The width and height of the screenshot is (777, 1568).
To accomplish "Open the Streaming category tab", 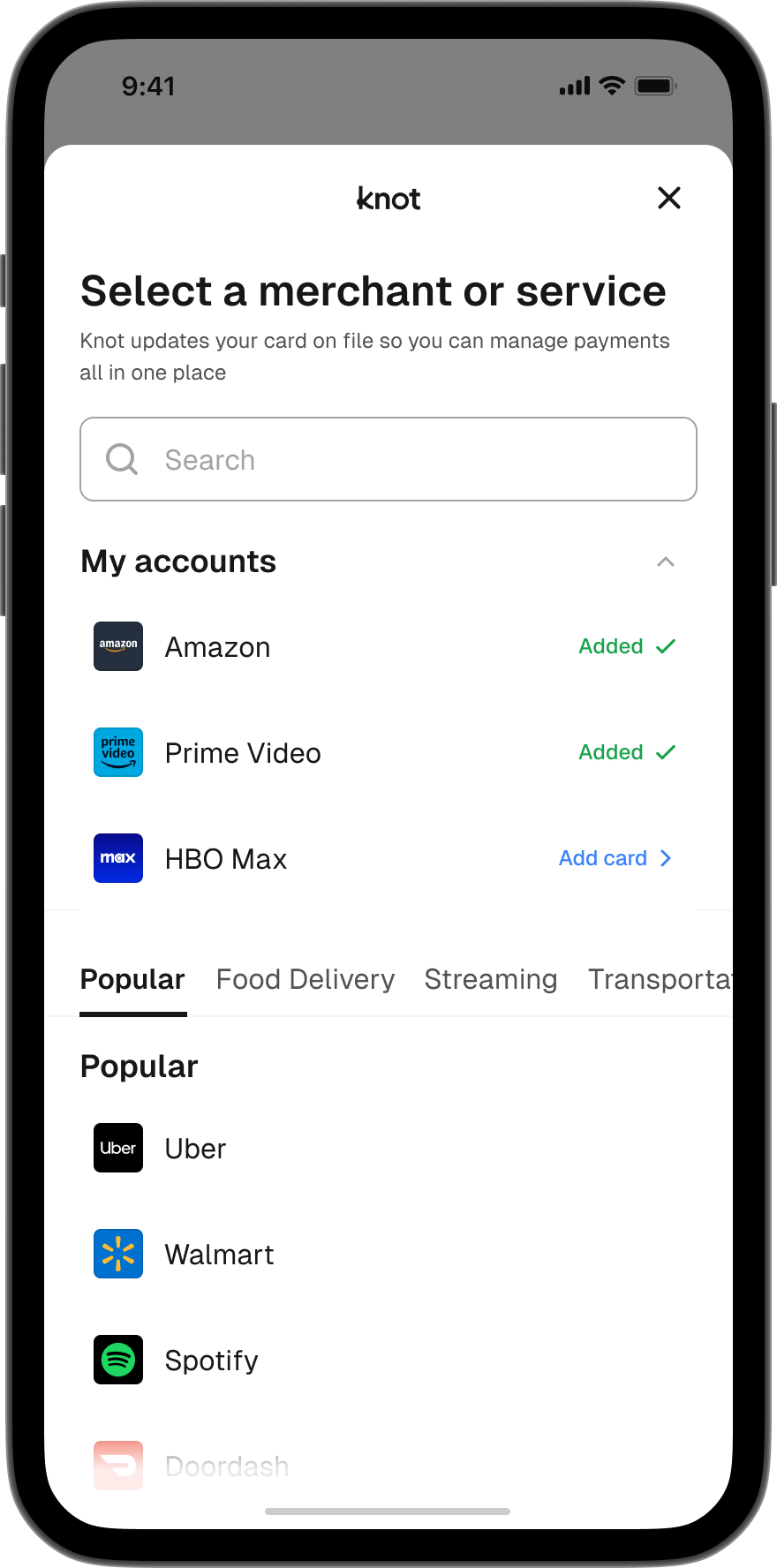I will pyautogui.click(x=491, y=979).
